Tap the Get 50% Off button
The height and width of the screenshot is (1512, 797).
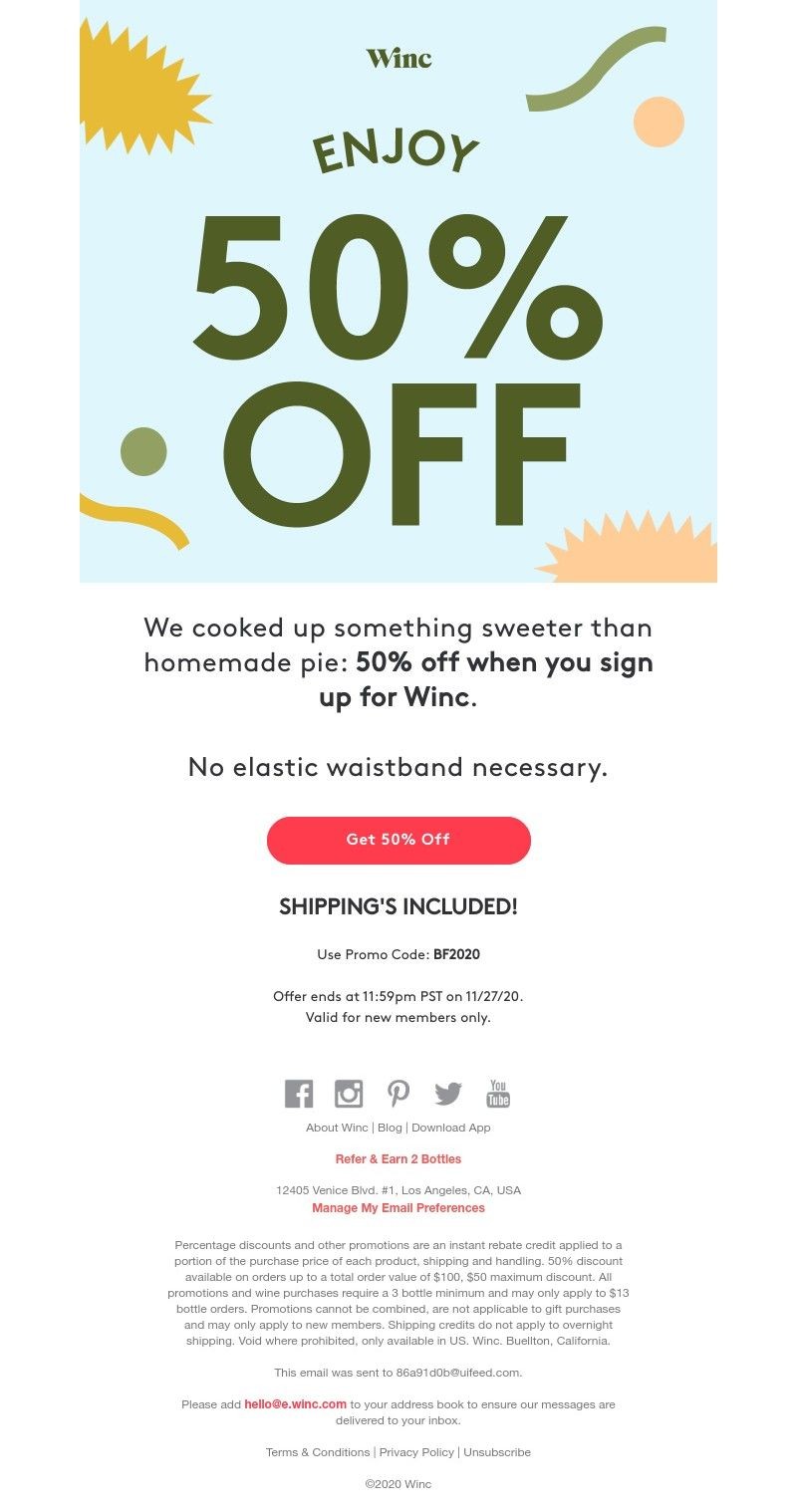tap(398, 840)
